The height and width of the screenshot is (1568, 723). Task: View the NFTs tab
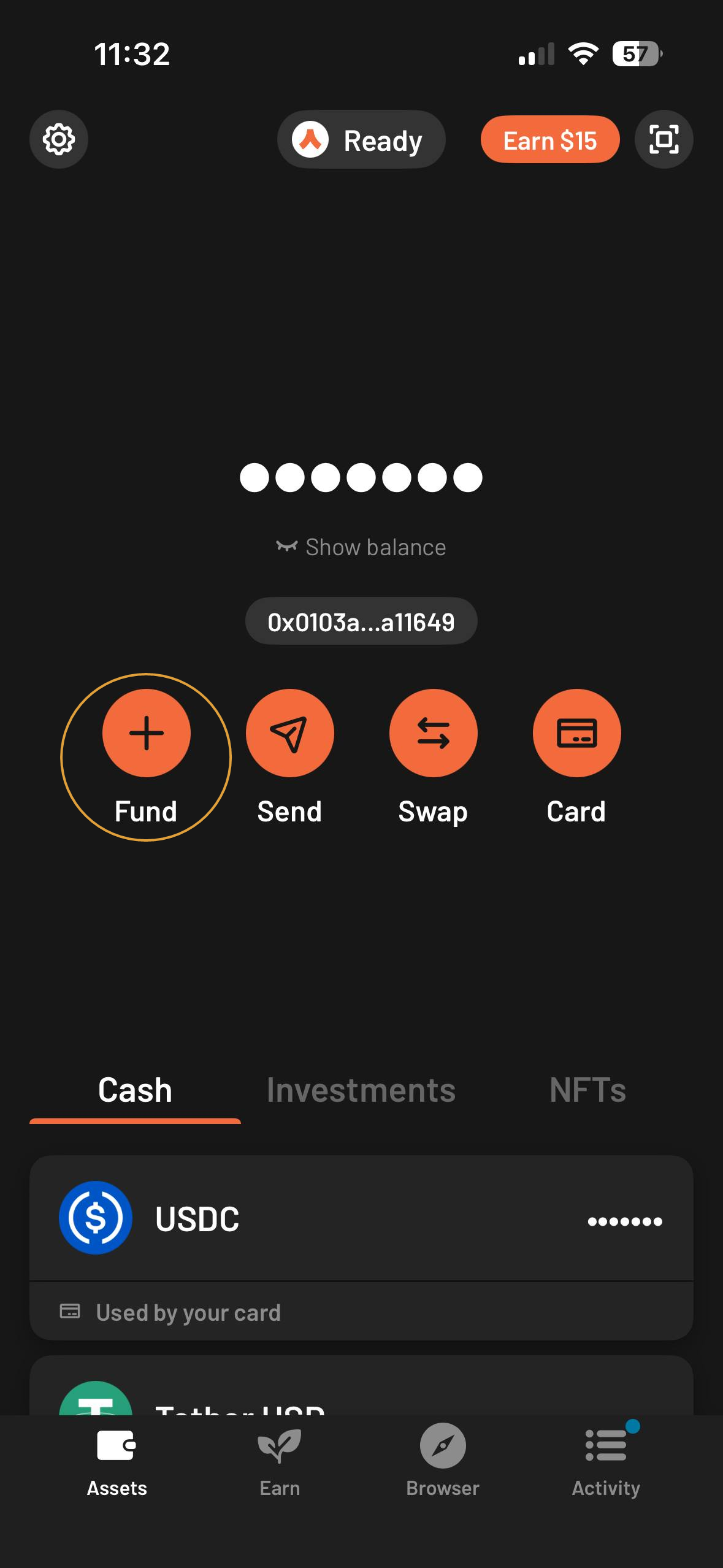click(x=587, y=1091)
